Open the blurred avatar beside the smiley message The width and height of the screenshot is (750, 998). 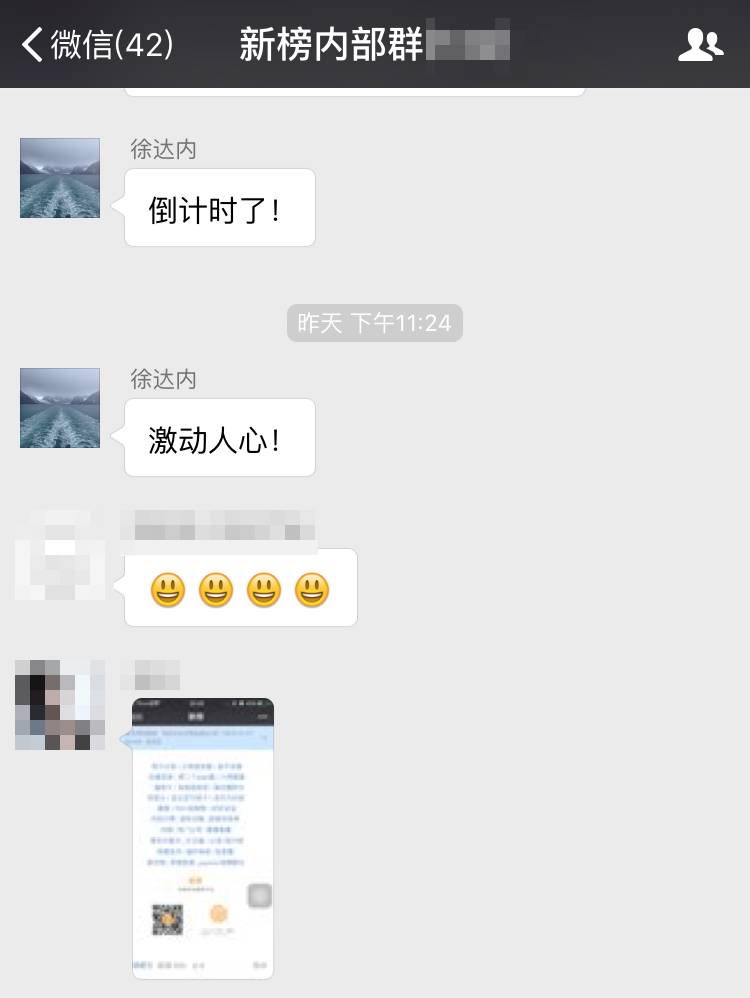point(60,556)
